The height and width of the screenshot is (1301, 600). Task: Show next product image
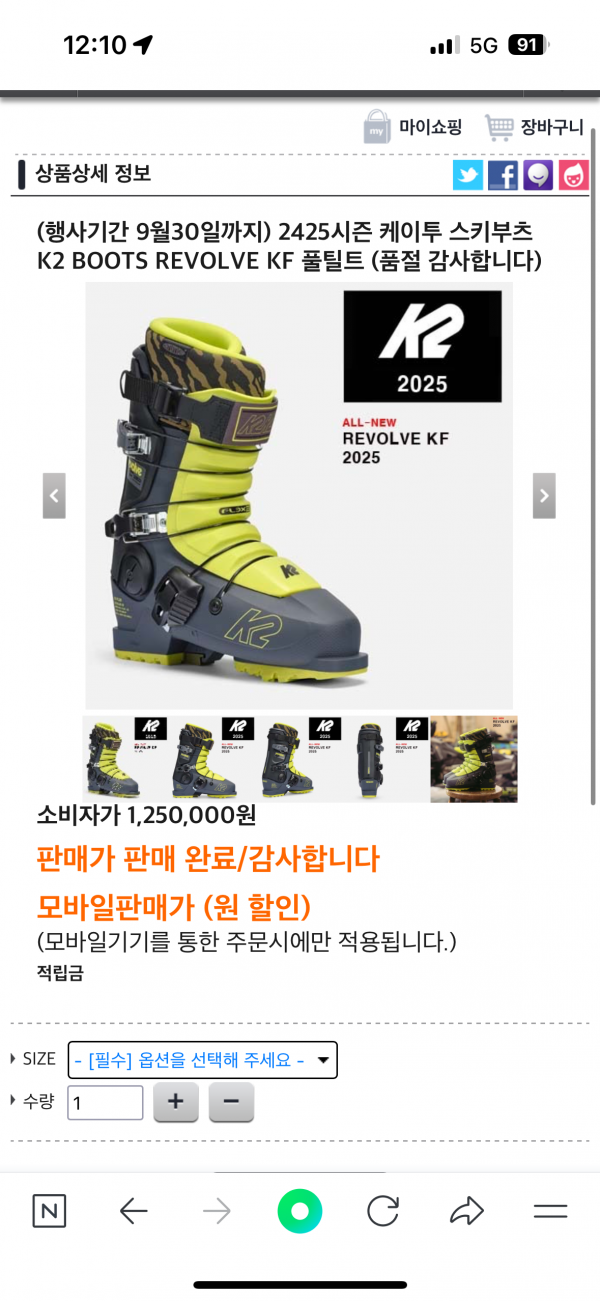point(544,496)
